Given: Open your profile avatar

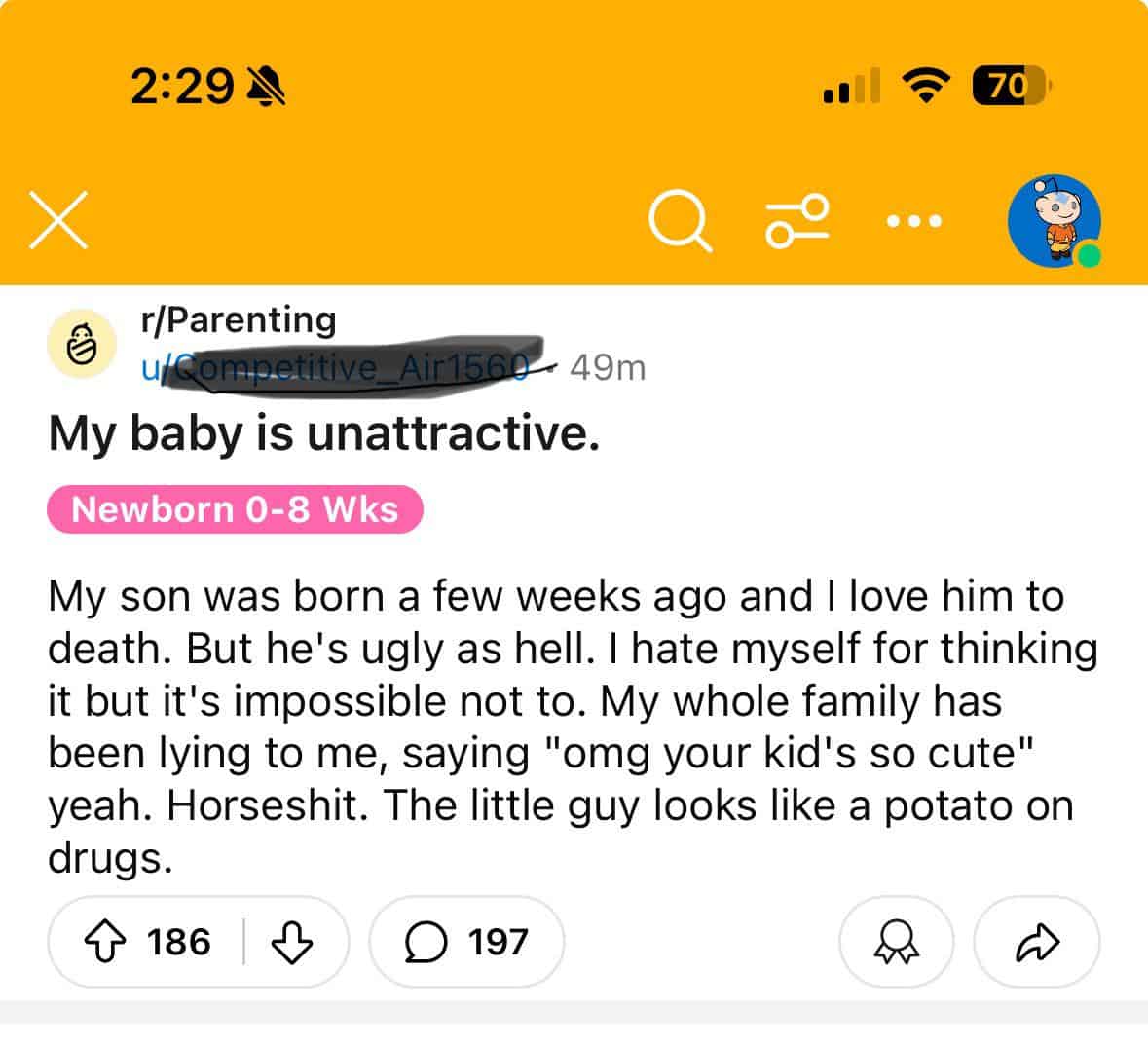Looking at the screenshot, I should coord(1054,223).
